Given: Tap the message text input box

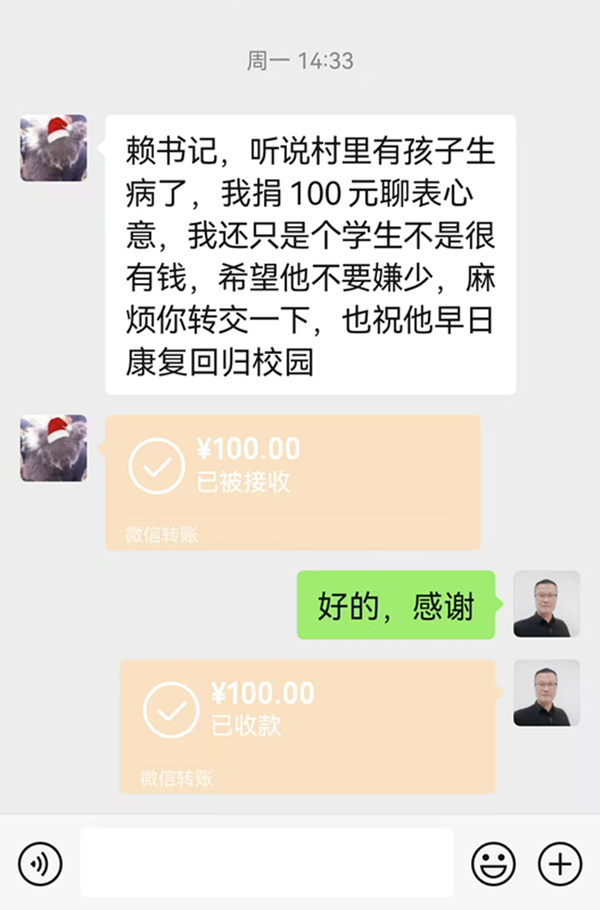Looking at the screenshot, I should (x=267, y=862).
